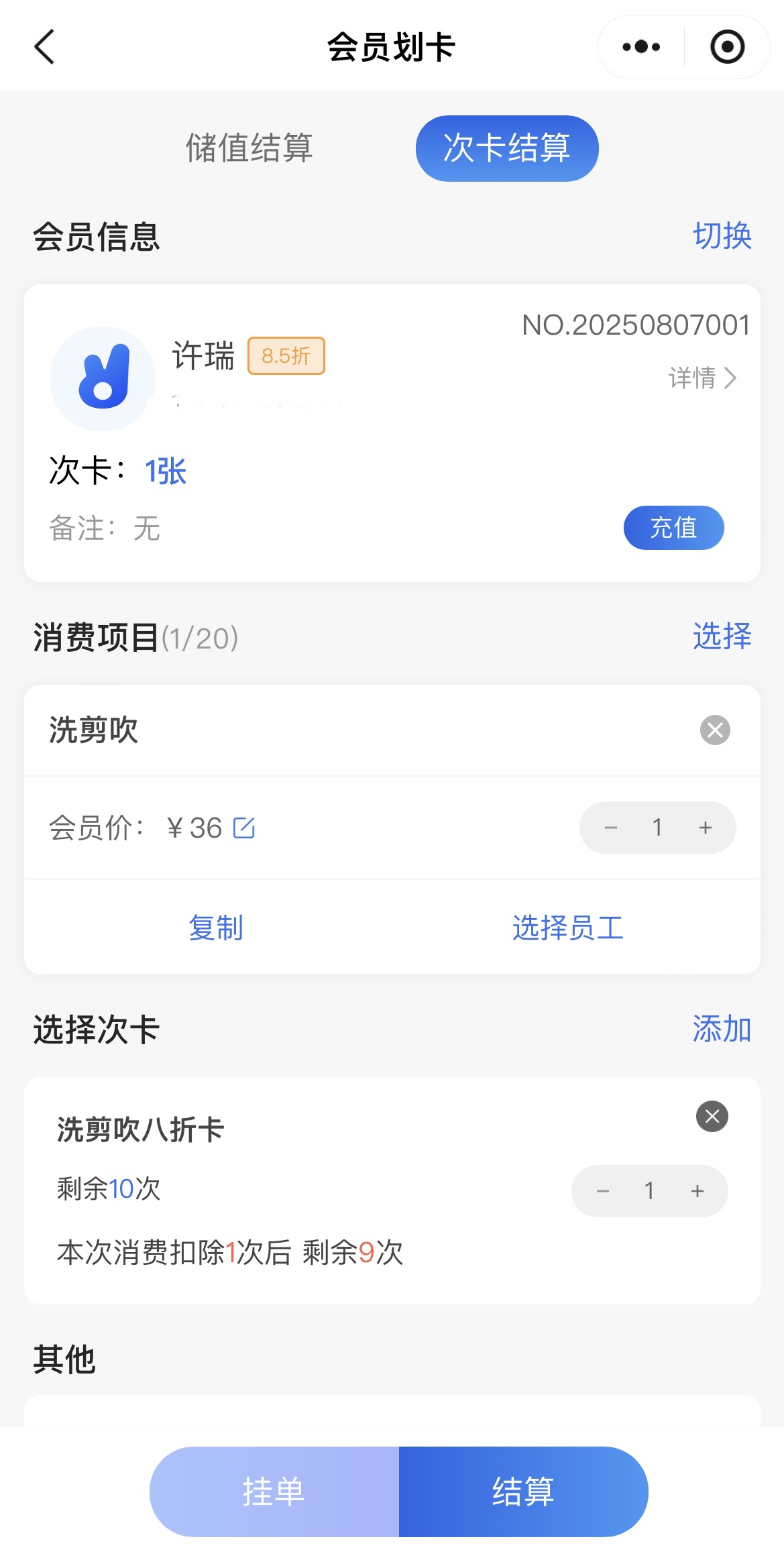The image size is (784, 1568).
Task: Tap 选择员工 to assign staff
Action: (567, 928)
